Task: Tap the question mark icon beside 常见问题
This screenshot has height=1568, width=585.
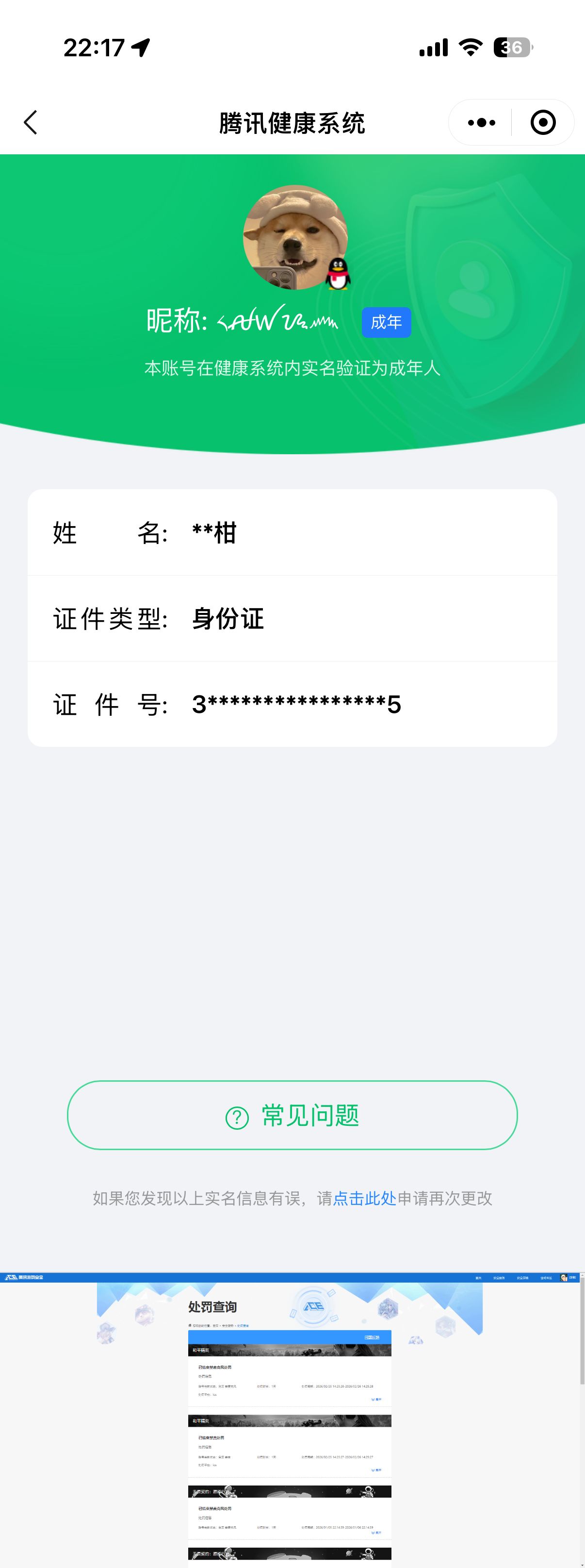Action: click(x=236, y=1115)
